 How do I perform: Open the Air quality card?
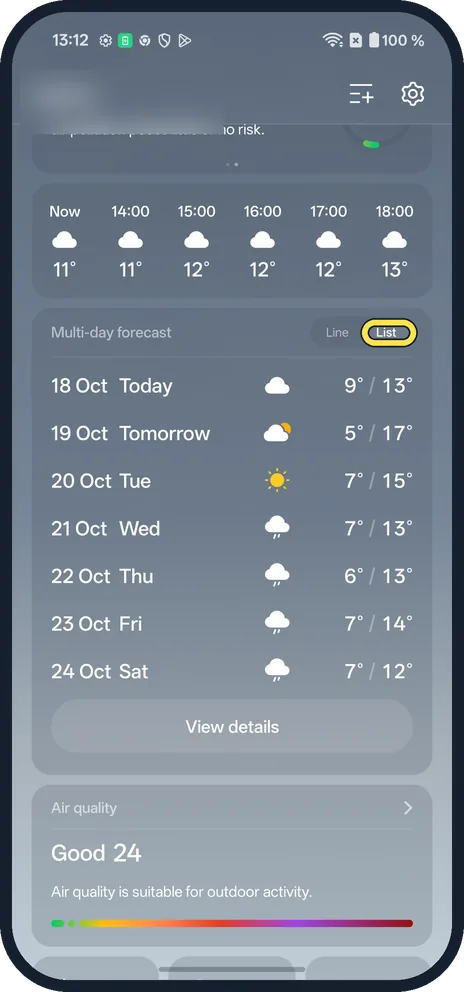pos(232,865)
